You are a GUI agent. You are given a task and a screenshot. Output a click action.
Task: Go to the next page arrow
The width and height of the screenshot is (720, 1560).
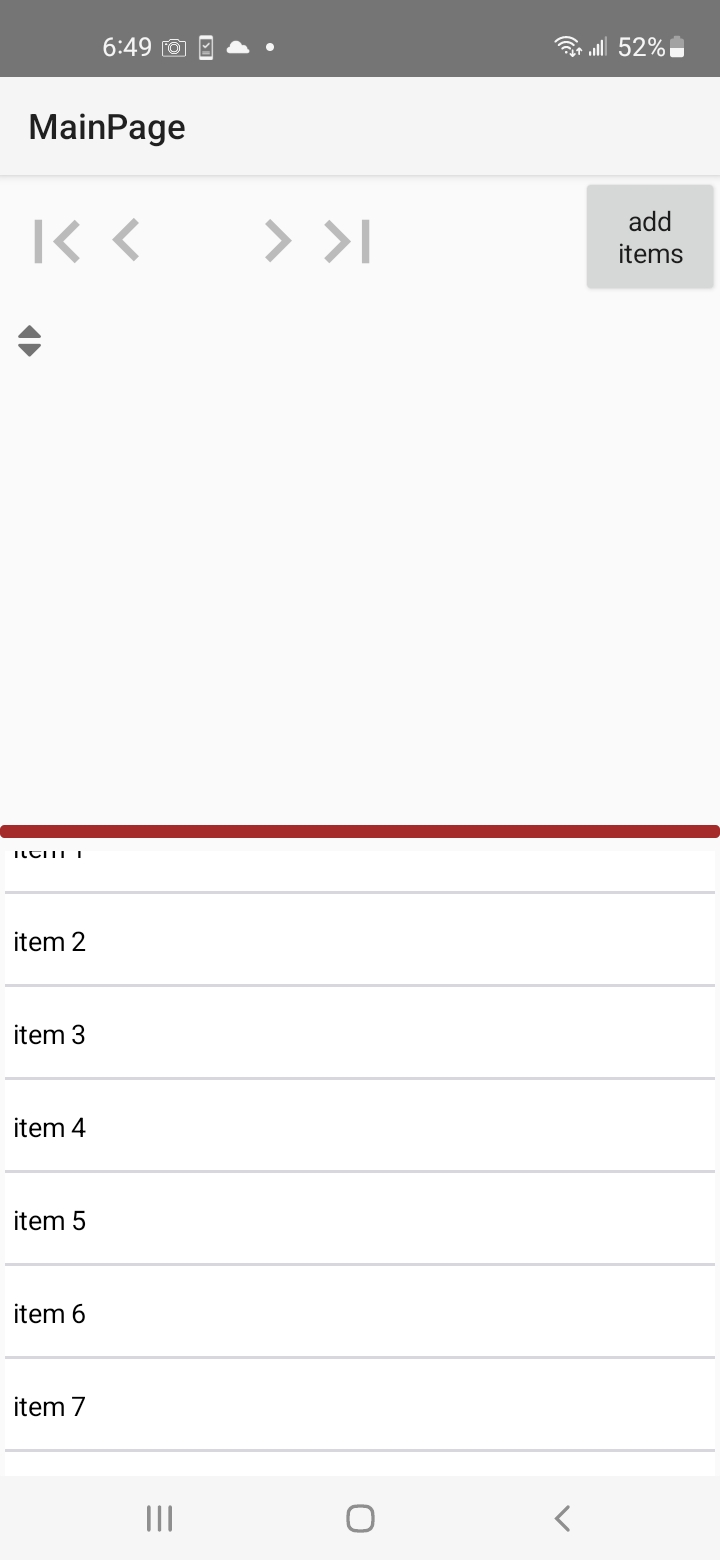[x=278, y=241]
